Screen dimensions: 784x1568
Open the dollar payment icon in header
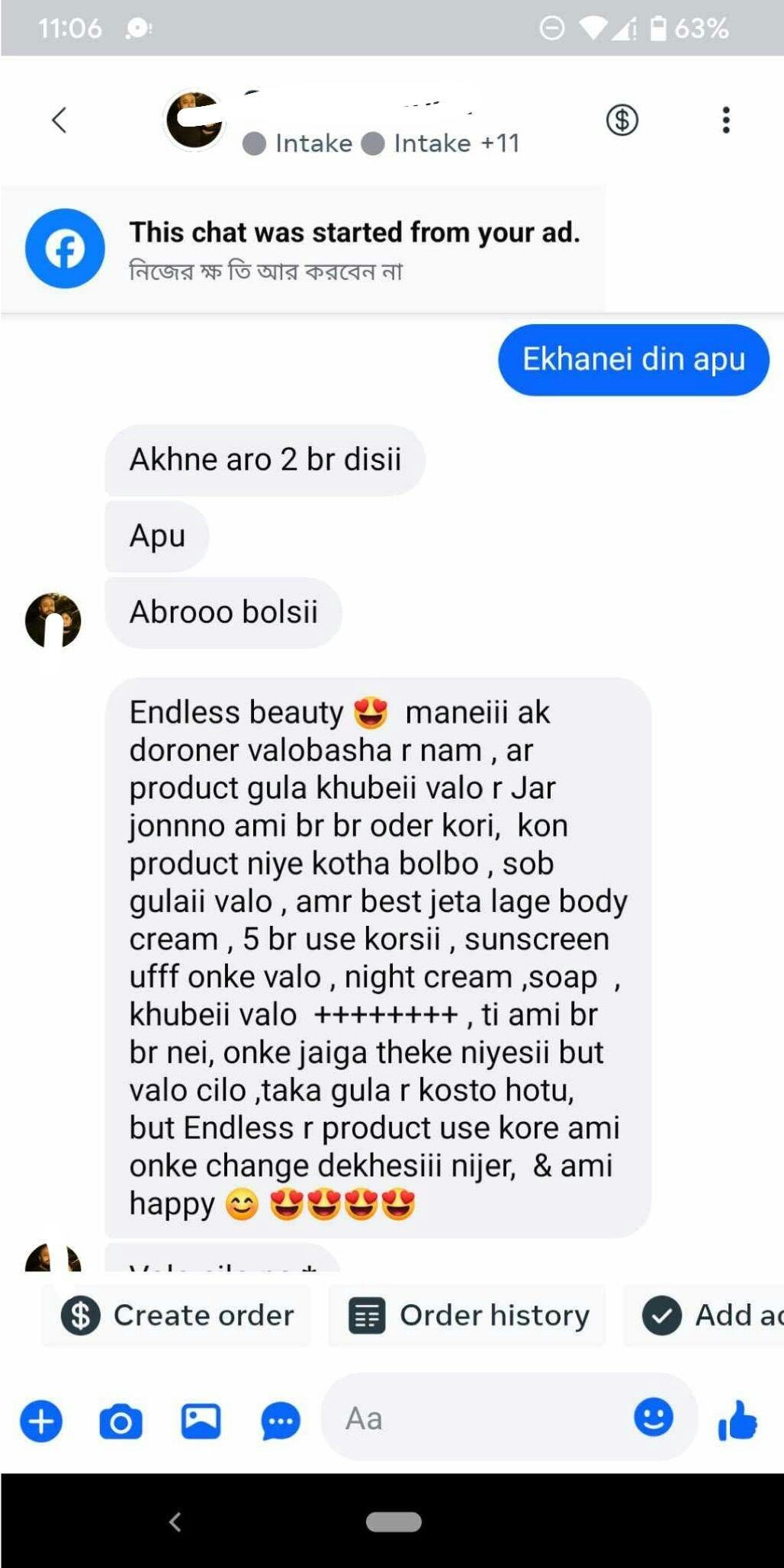click(622, 120)
